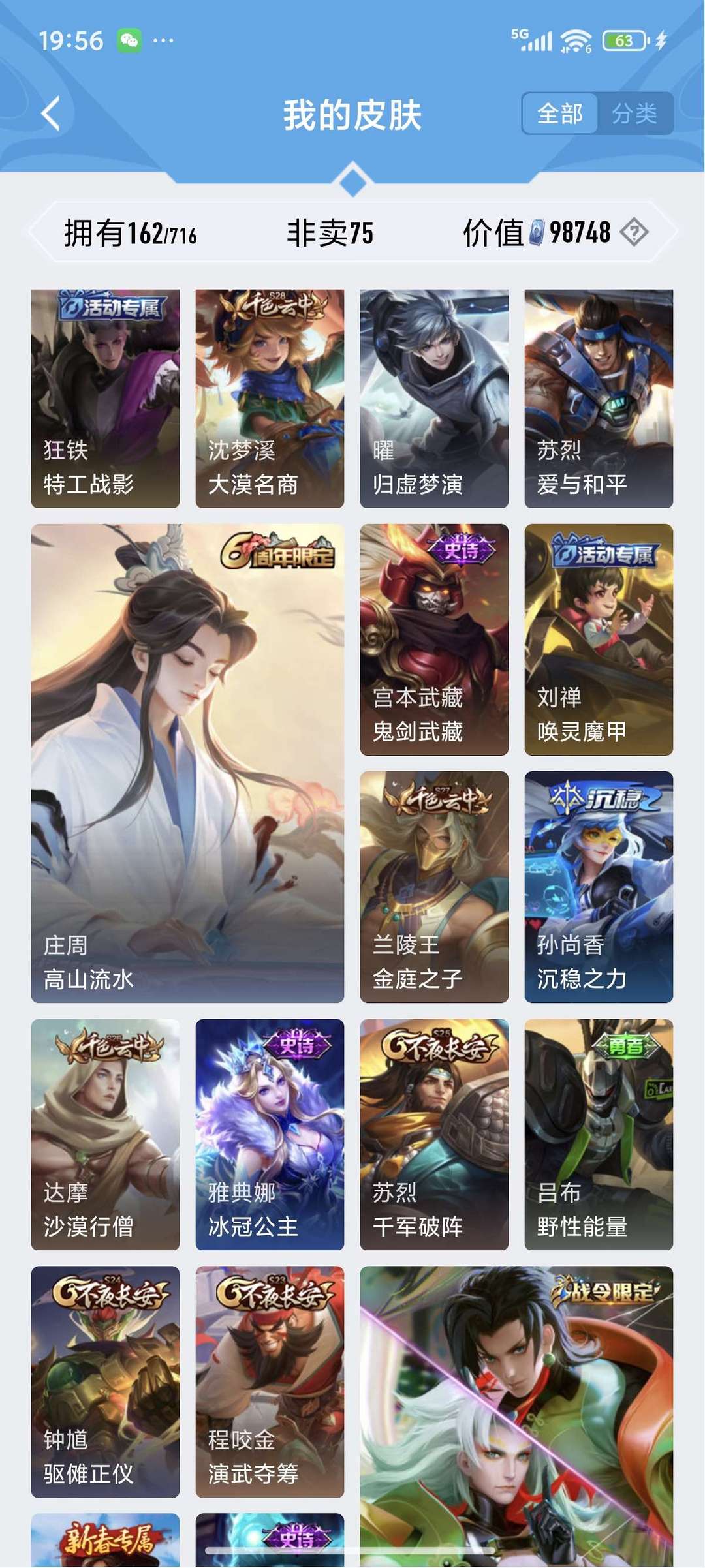Screen dimensions: 705x1568
Task: Open 沈梦溪 大漠名商 skin
Action: 270,398
